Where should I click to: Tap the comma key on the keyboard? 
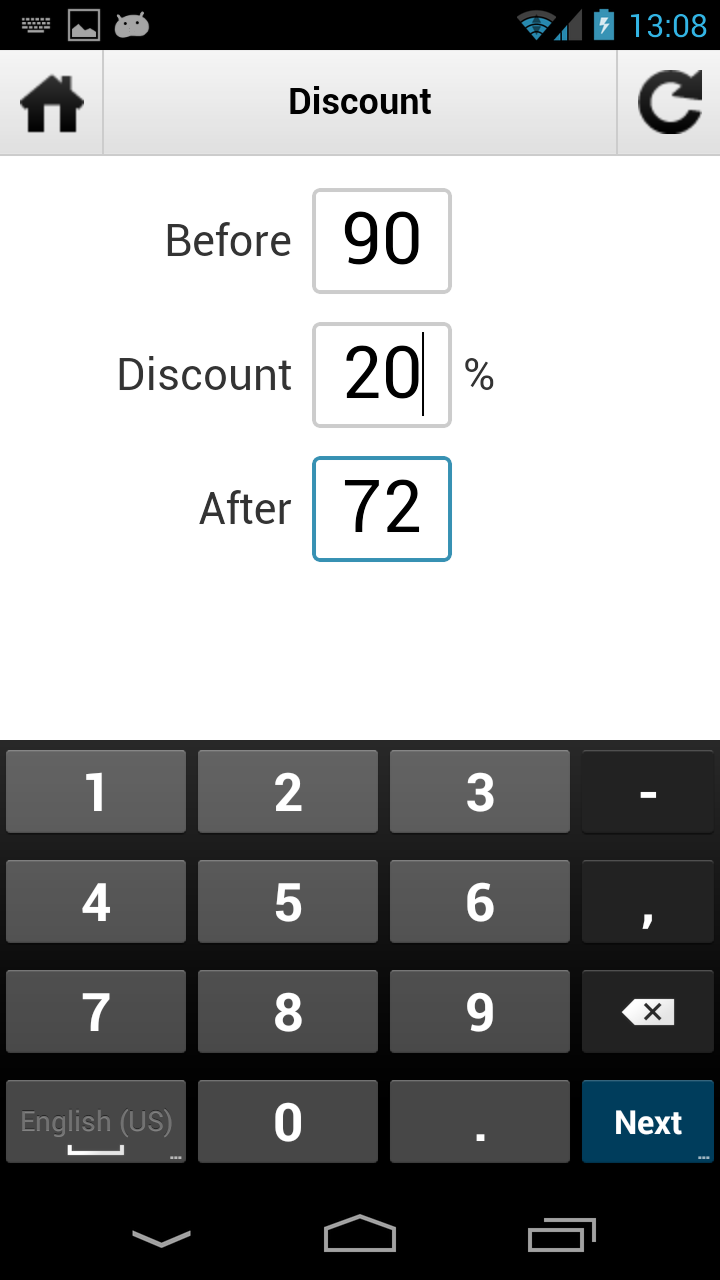coord(647,901)
